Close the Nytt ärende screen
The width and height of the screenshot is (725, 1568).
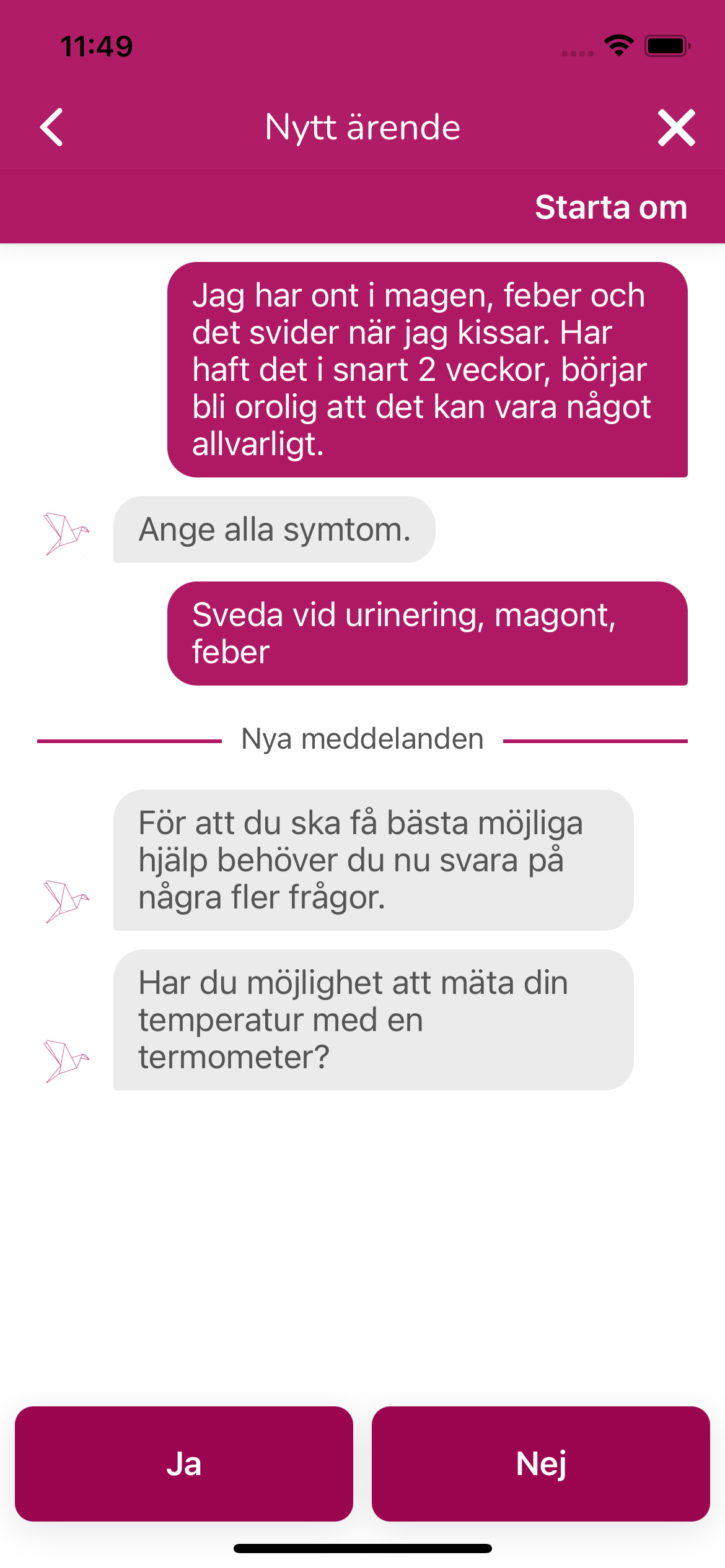[x=676, y=128]
